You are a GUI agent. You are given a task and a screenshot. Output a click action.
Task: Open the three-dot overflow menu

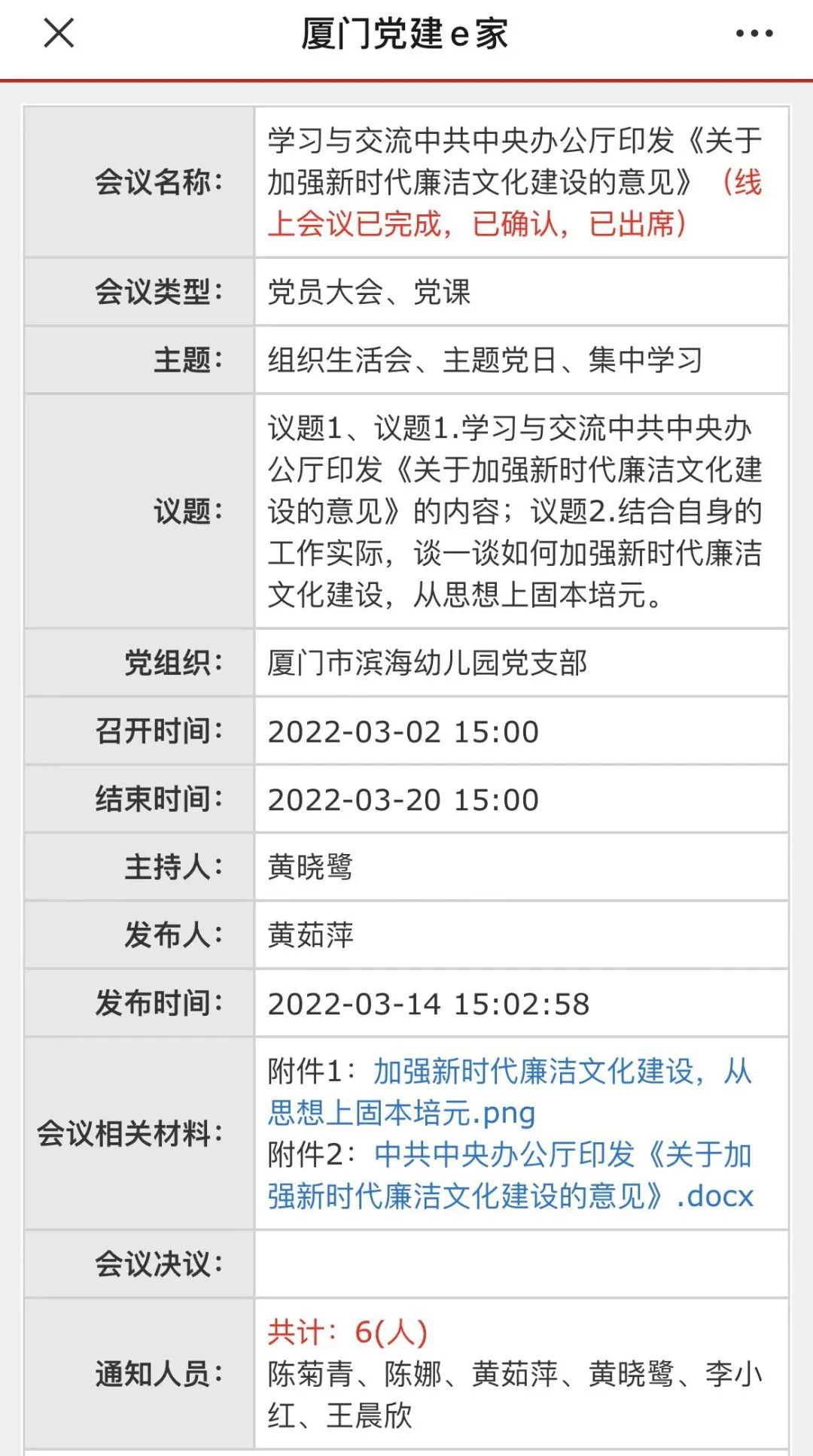click(x=754, y=34)
